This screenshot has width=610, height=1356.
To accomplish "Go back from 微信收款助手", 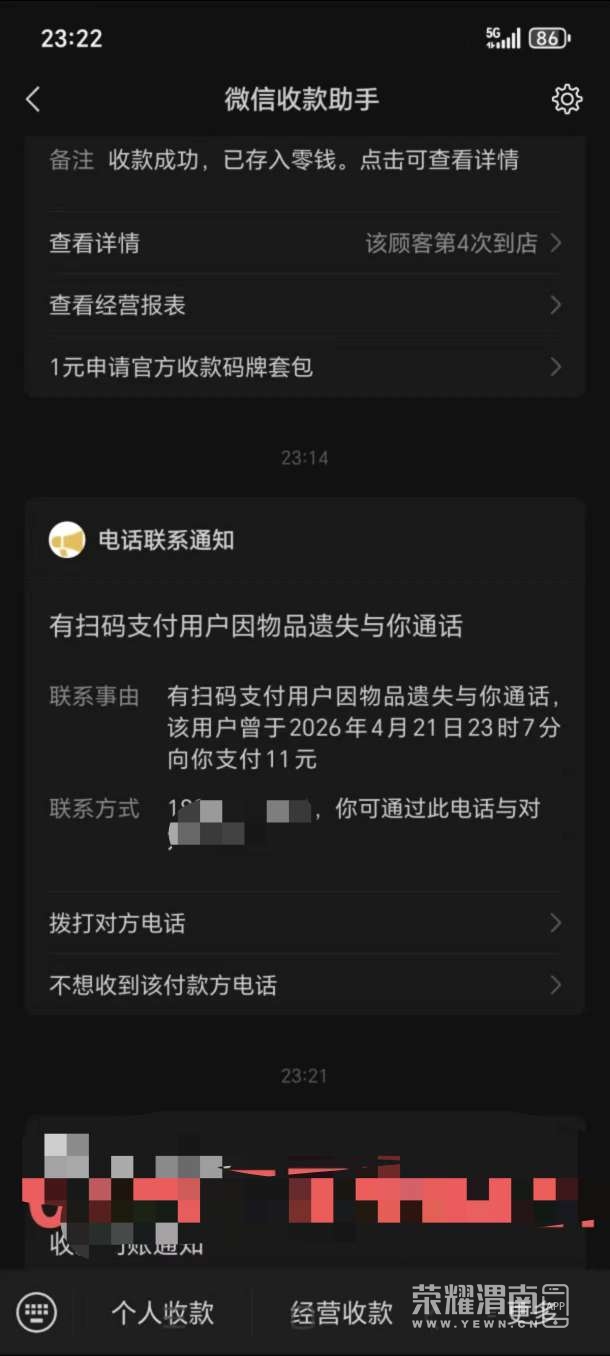I will pyautogui.click(x=33, y=99).
